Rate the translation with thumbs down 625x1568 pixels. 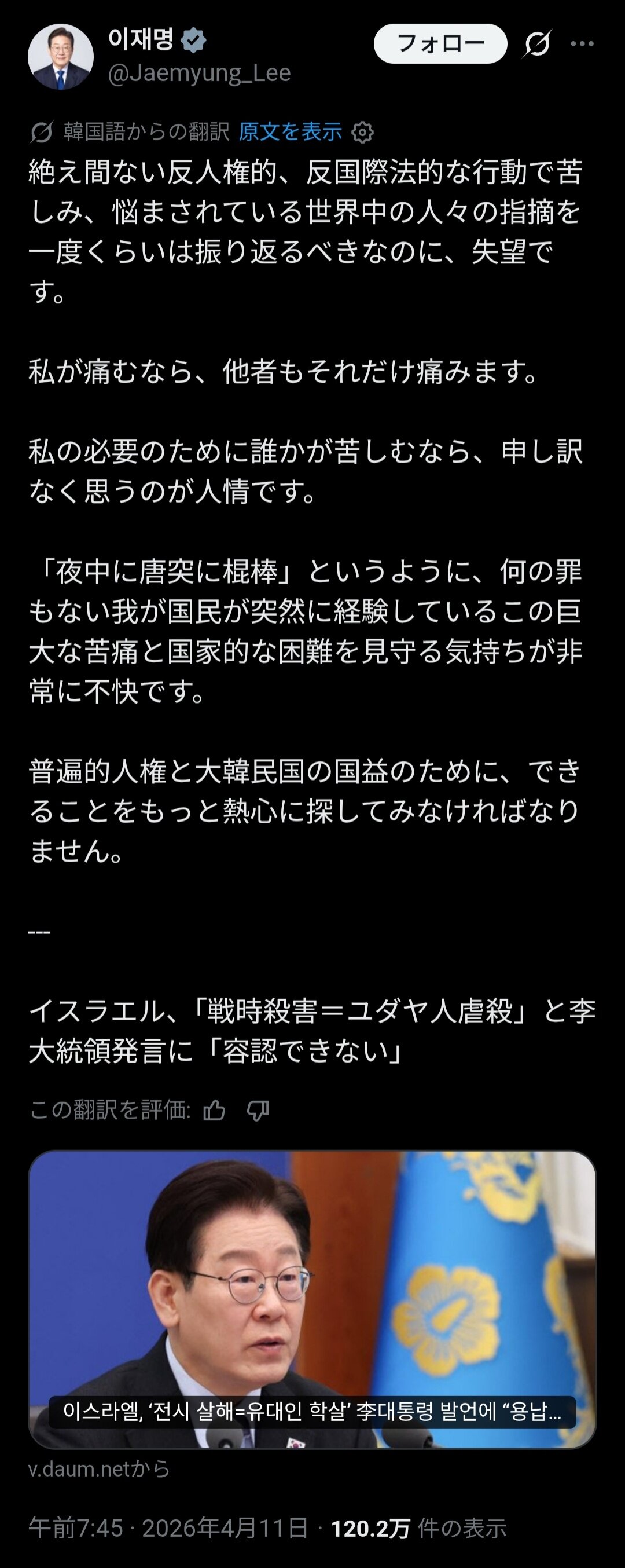click(258, 1110)
